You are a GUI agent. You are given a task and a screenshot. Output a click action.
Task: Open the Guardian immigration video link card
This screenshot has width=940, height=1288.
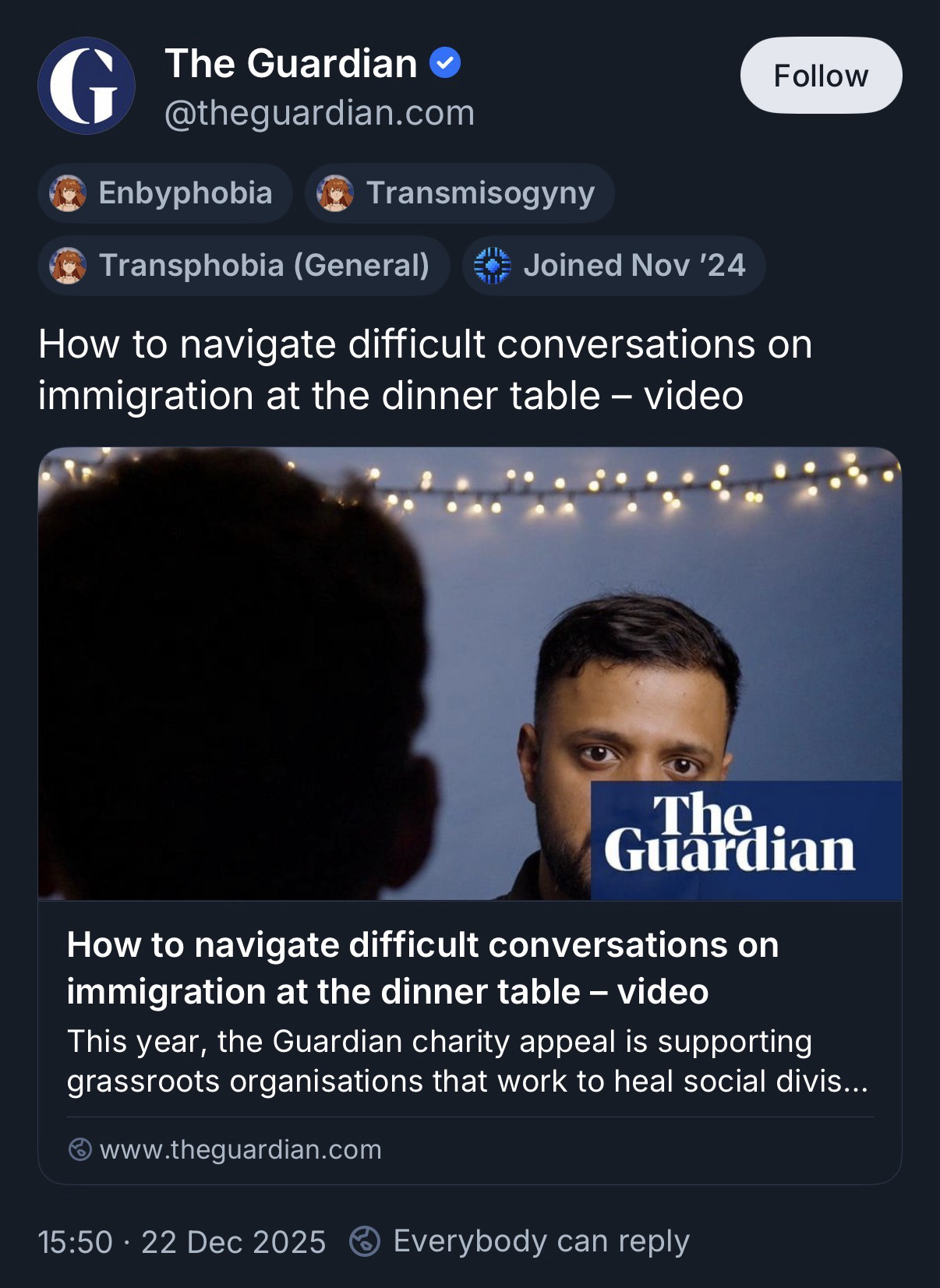pyautogui.click(x=469, y=814)
